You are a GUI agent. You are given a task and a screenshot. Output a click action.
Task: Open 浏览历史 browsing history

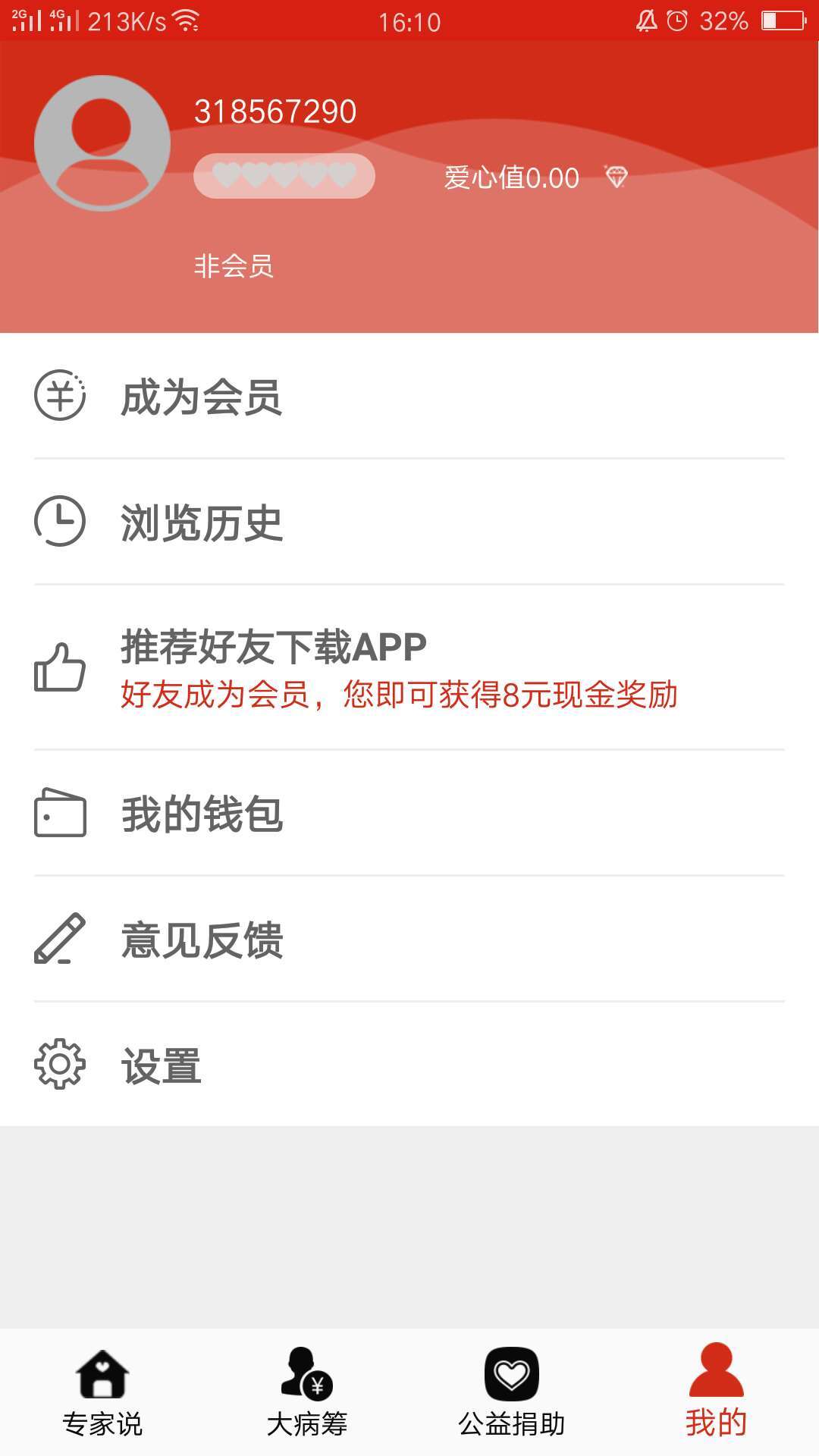[x=202, y=523]
